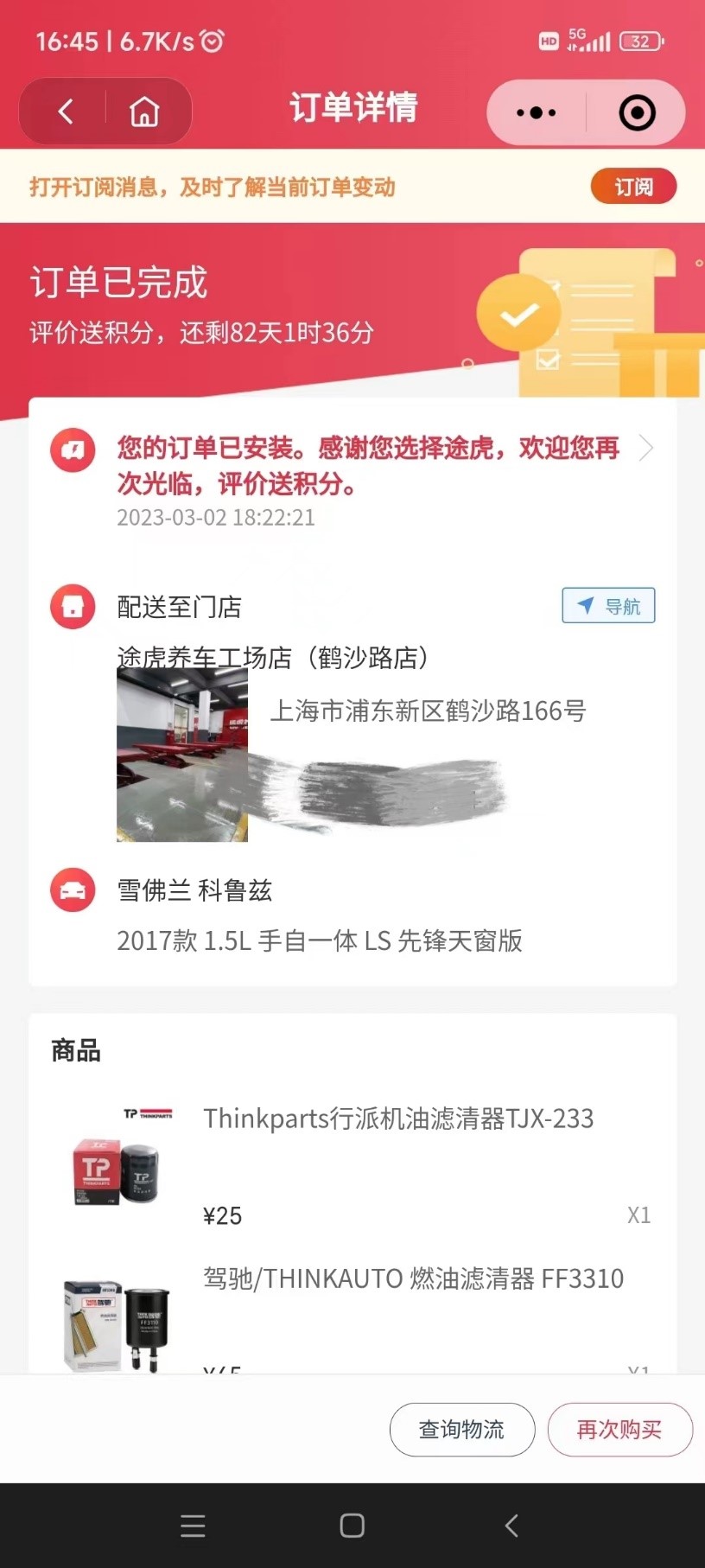
Task: Return to the mini program home
Action: pos(144,112)
